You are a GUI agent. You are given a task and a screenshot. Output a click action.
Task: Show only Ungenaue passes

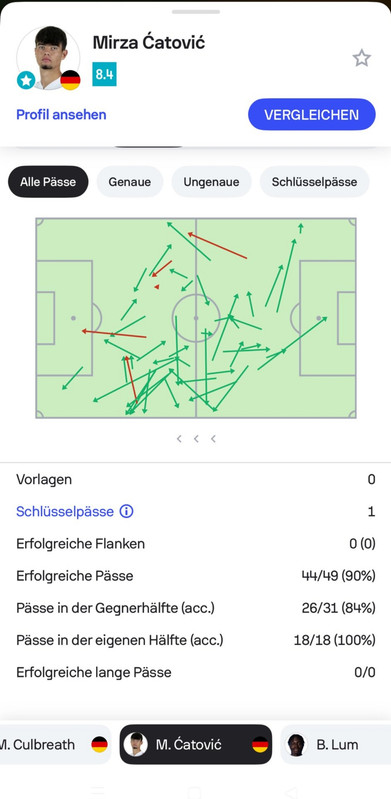click(x=211, y=182)
